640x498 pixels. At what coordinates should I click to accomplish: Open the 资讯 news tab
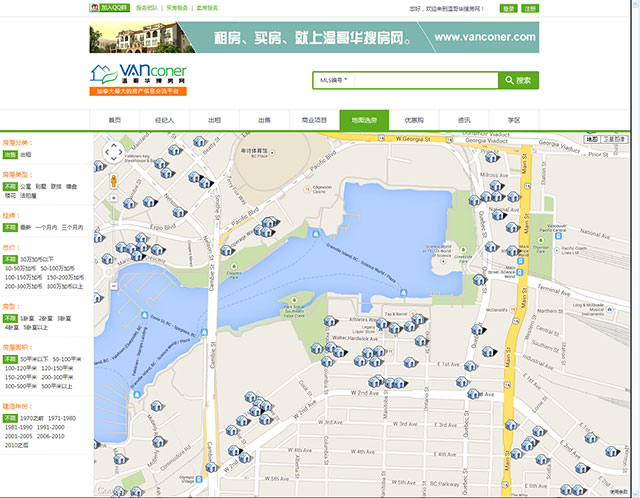(464, 119)
